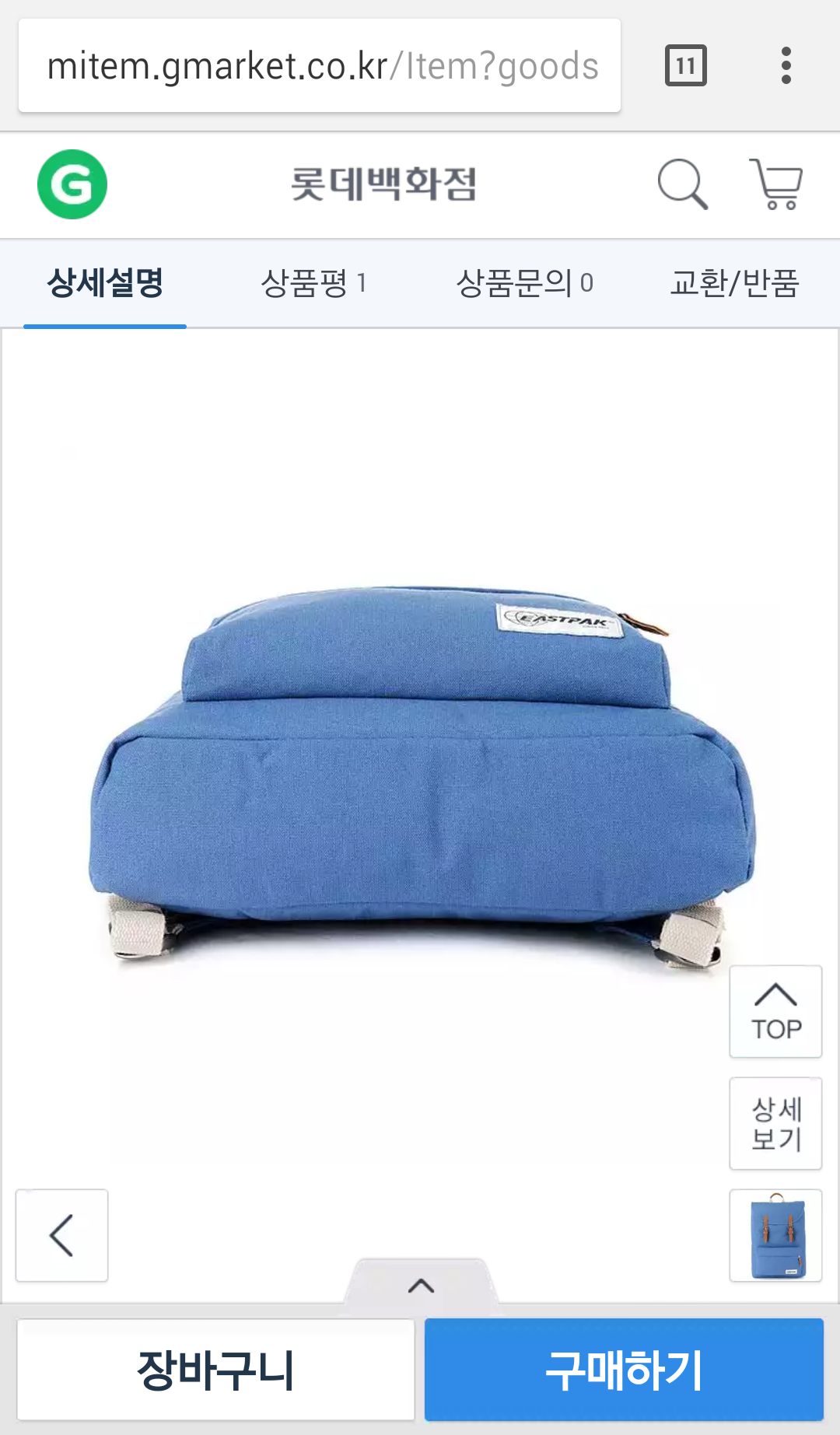Switch to the 상세설명 tab
Image resolution: width=840 pixels, height=1435 pixels.
[x=105, y=283]
